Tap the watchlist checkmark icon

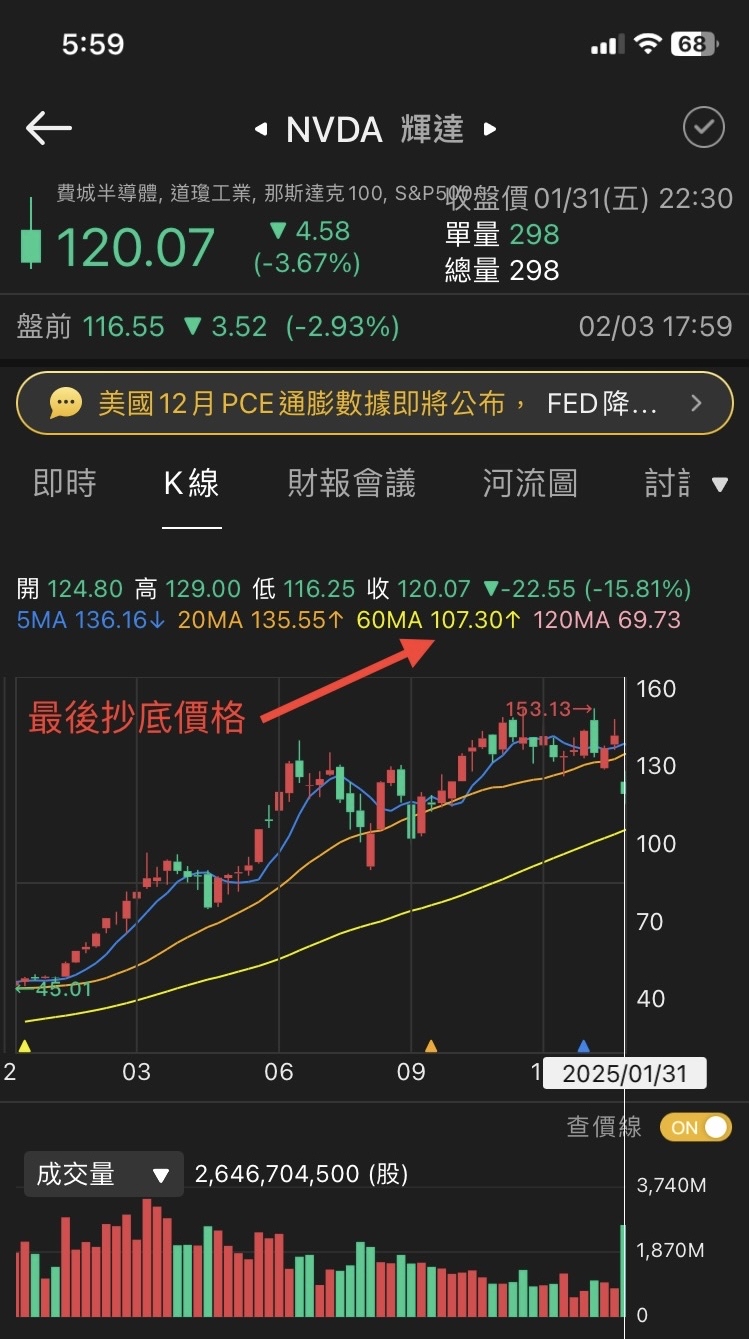pyautogui.click(x=703, y=127)
